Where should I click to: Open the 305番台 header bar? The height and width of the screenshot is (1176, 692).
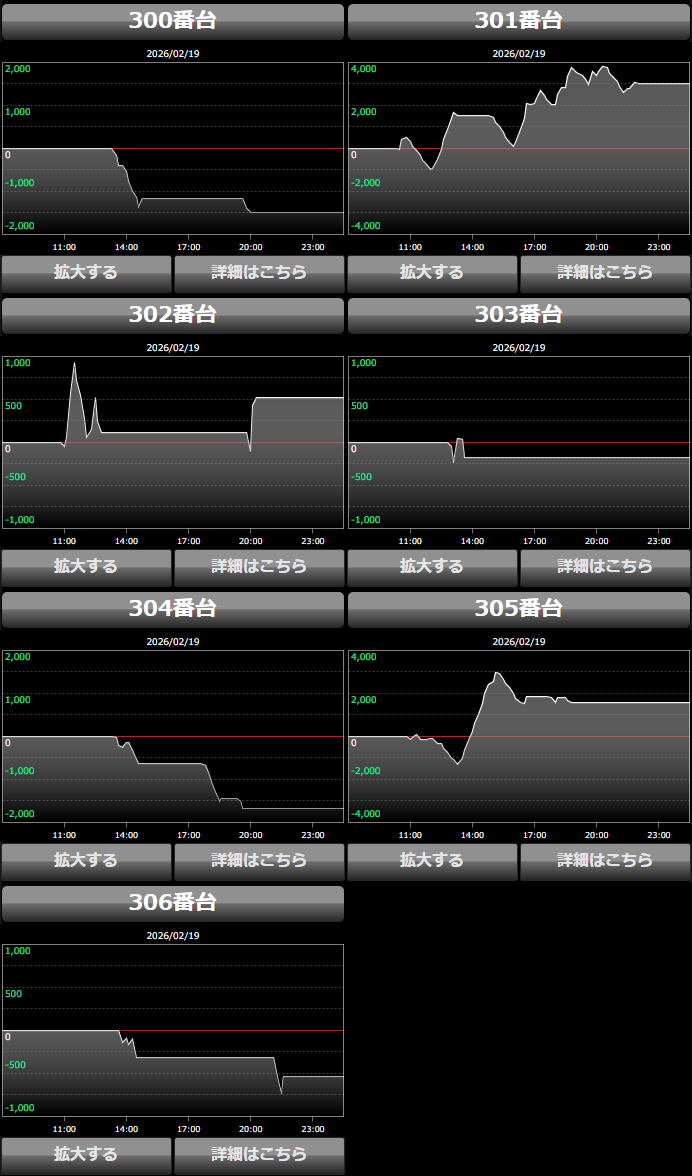519,609
